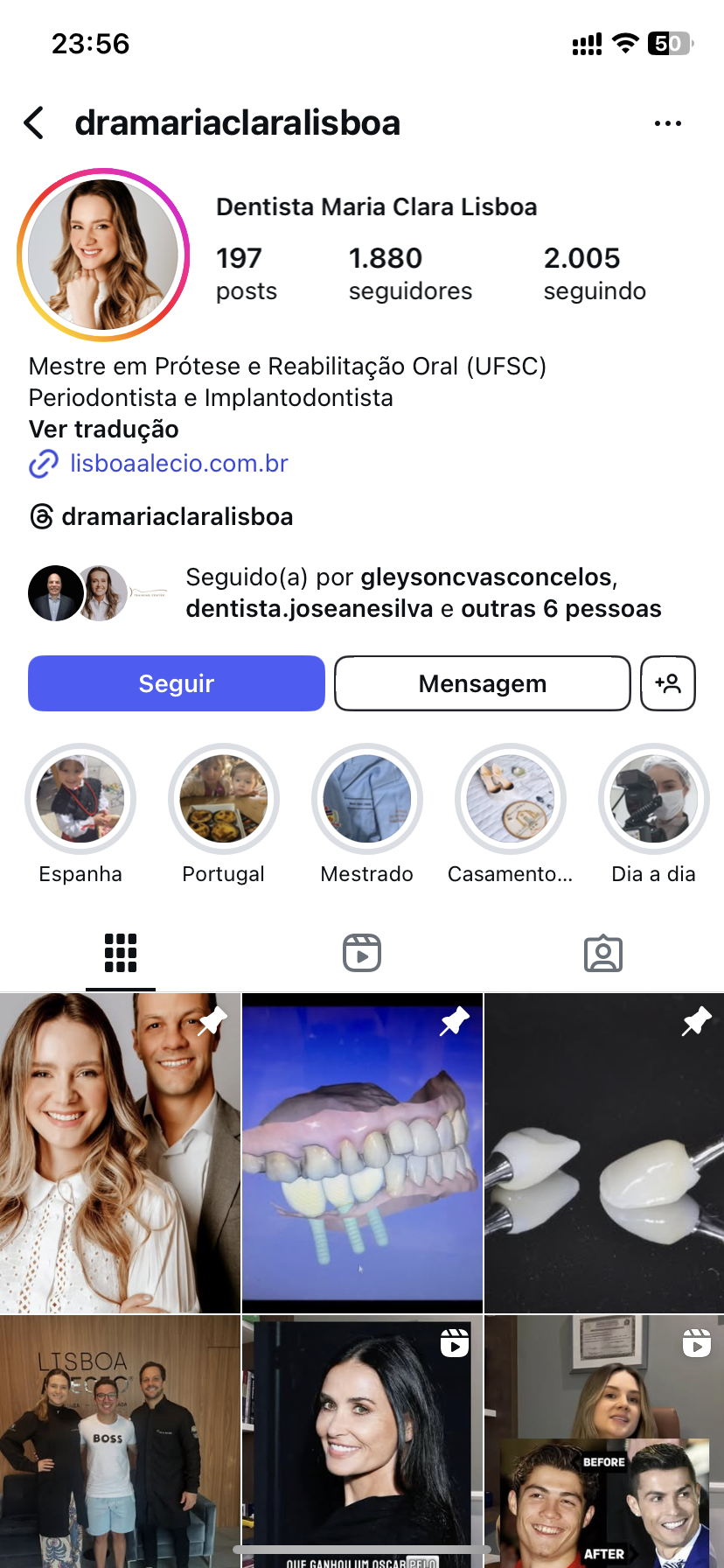Screen dimensions: 724x1568
Task: Open the Portugal story highlight
Action: (x=224, y=799)
